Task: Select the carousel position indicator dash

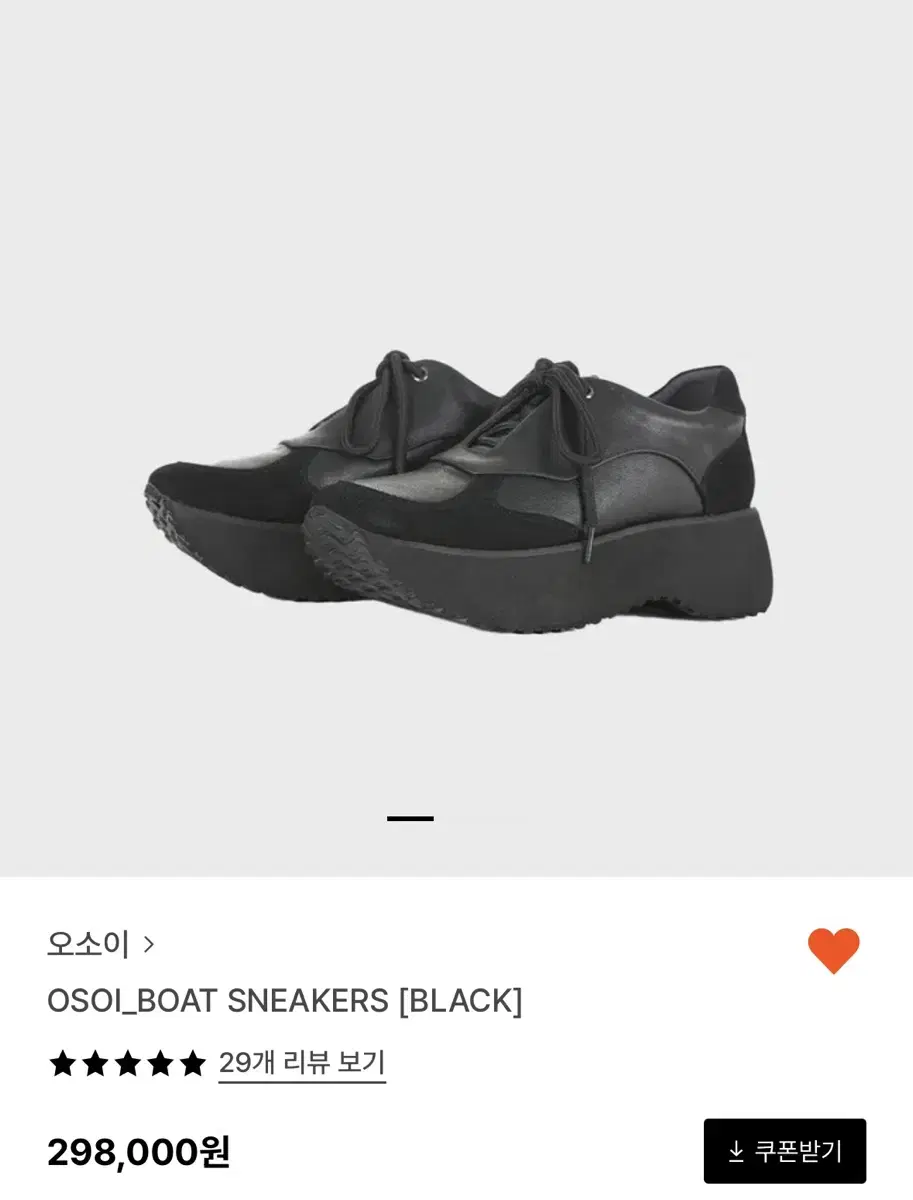Action: point(410,817)
